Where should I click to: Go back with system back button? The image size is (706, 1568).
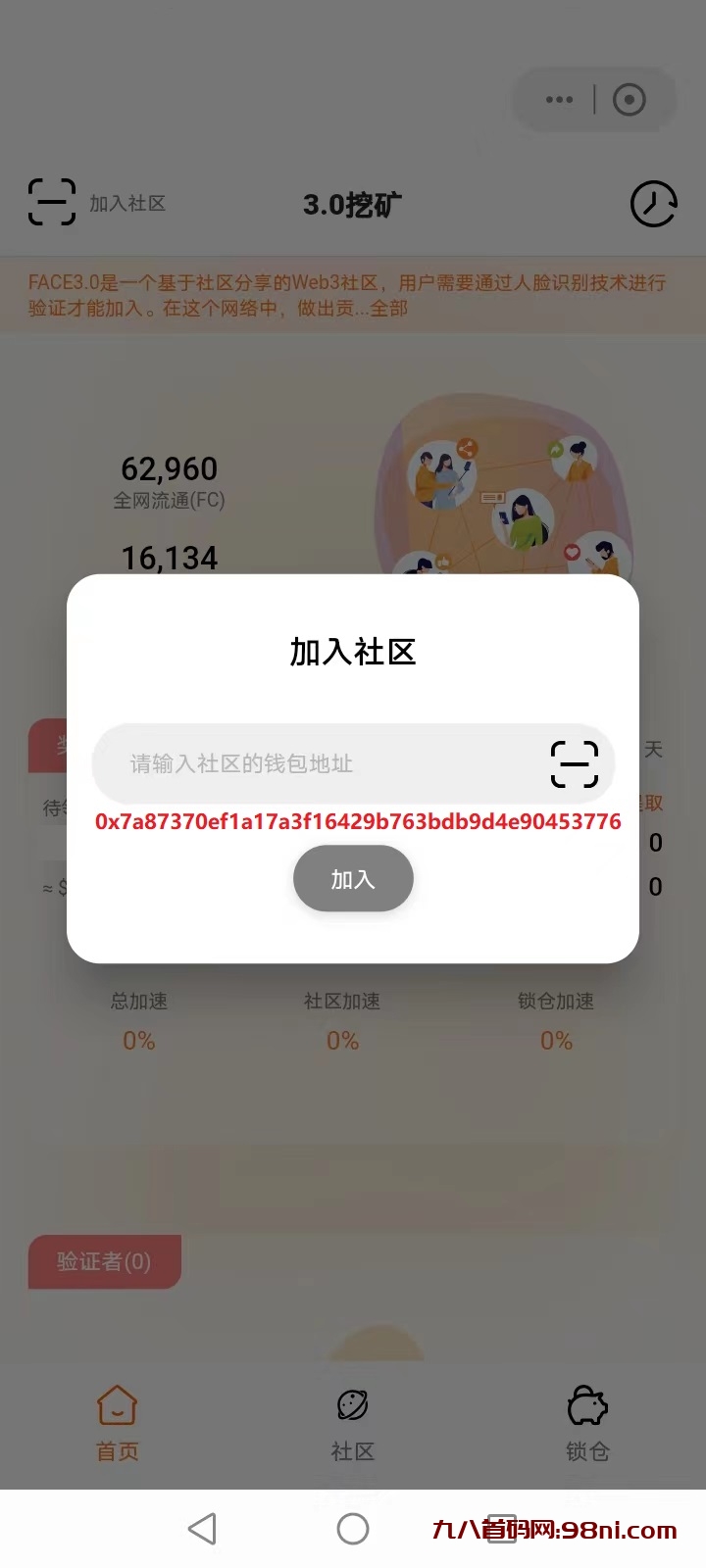coord(202,1529)
